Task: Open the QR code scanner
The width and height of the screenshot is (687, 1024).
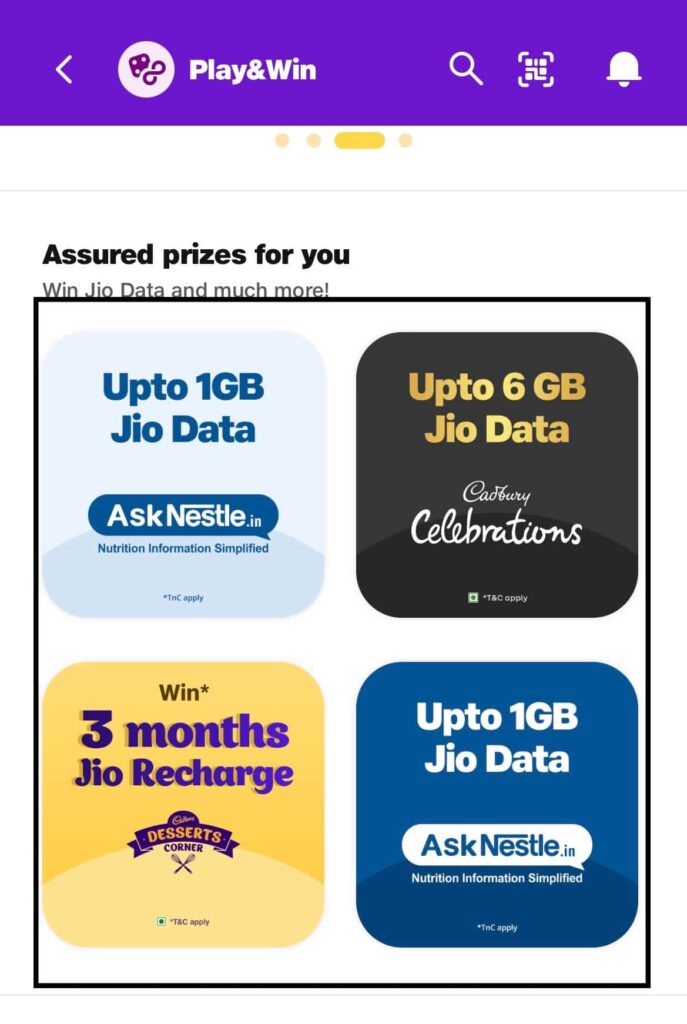Action: coord(537,69)
